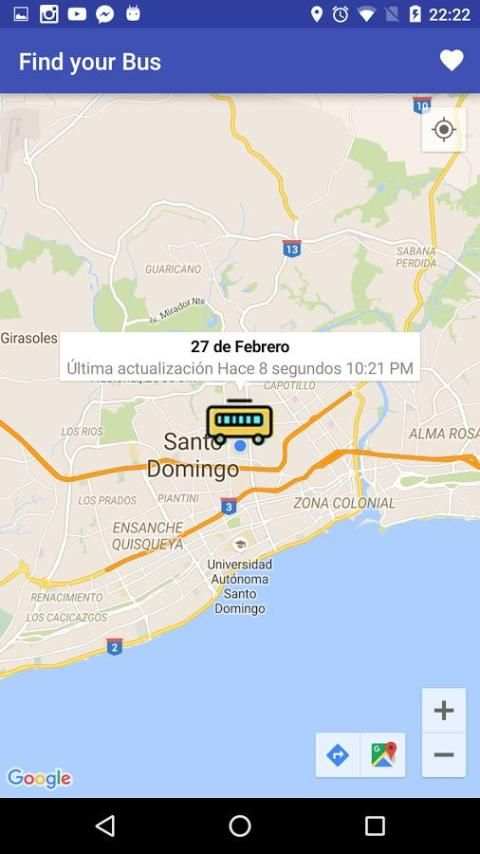
Task: Get directions to the bus
Action: click(x=338, y=755)
